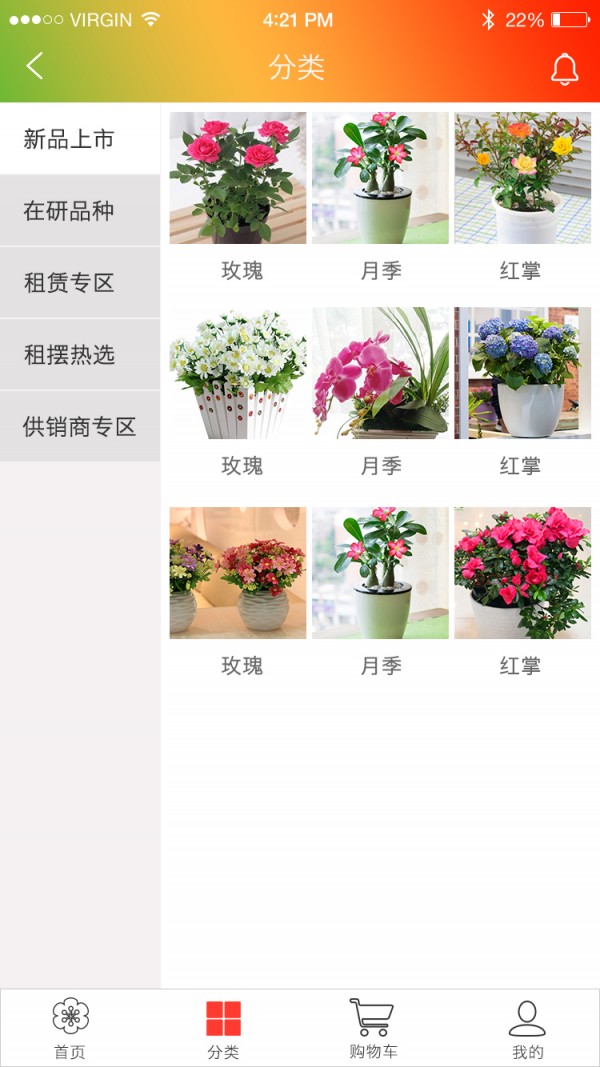600x1067 pixels.
Task: Switch to the 分类 tab
Action: click(x=223, y=1028)
